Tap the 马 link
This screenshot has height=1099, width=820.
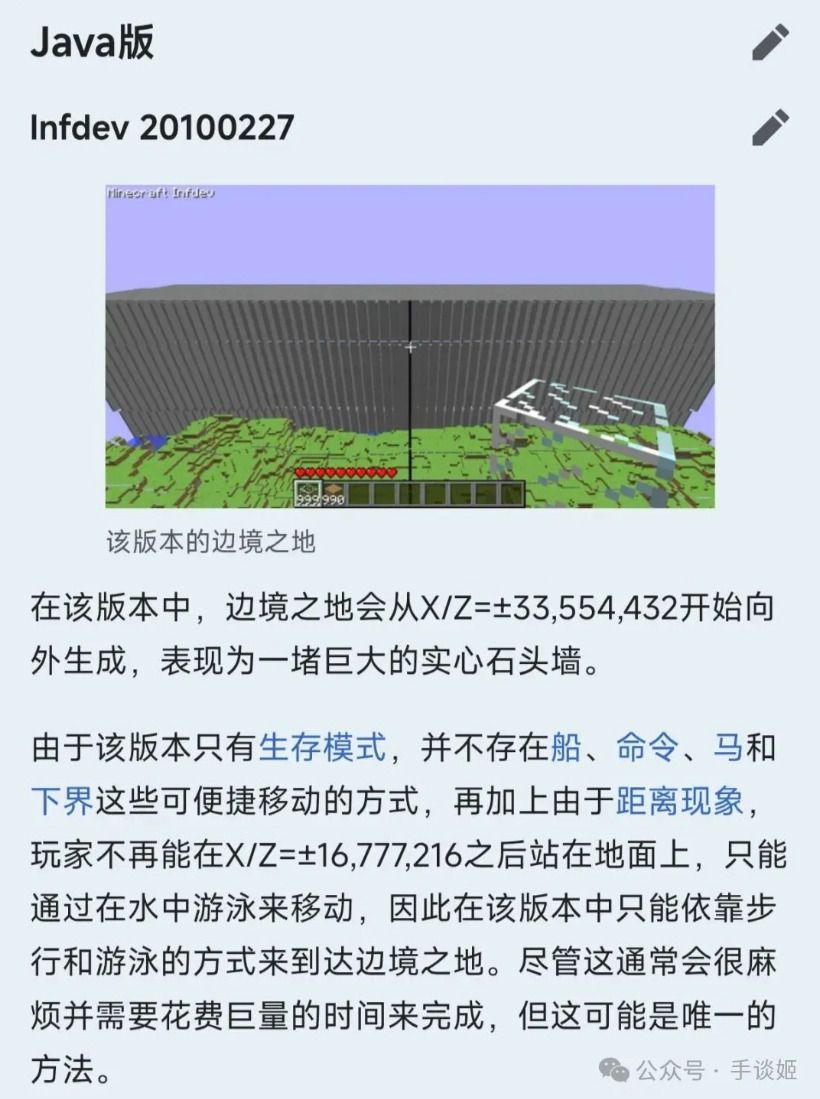pos(727,747)
